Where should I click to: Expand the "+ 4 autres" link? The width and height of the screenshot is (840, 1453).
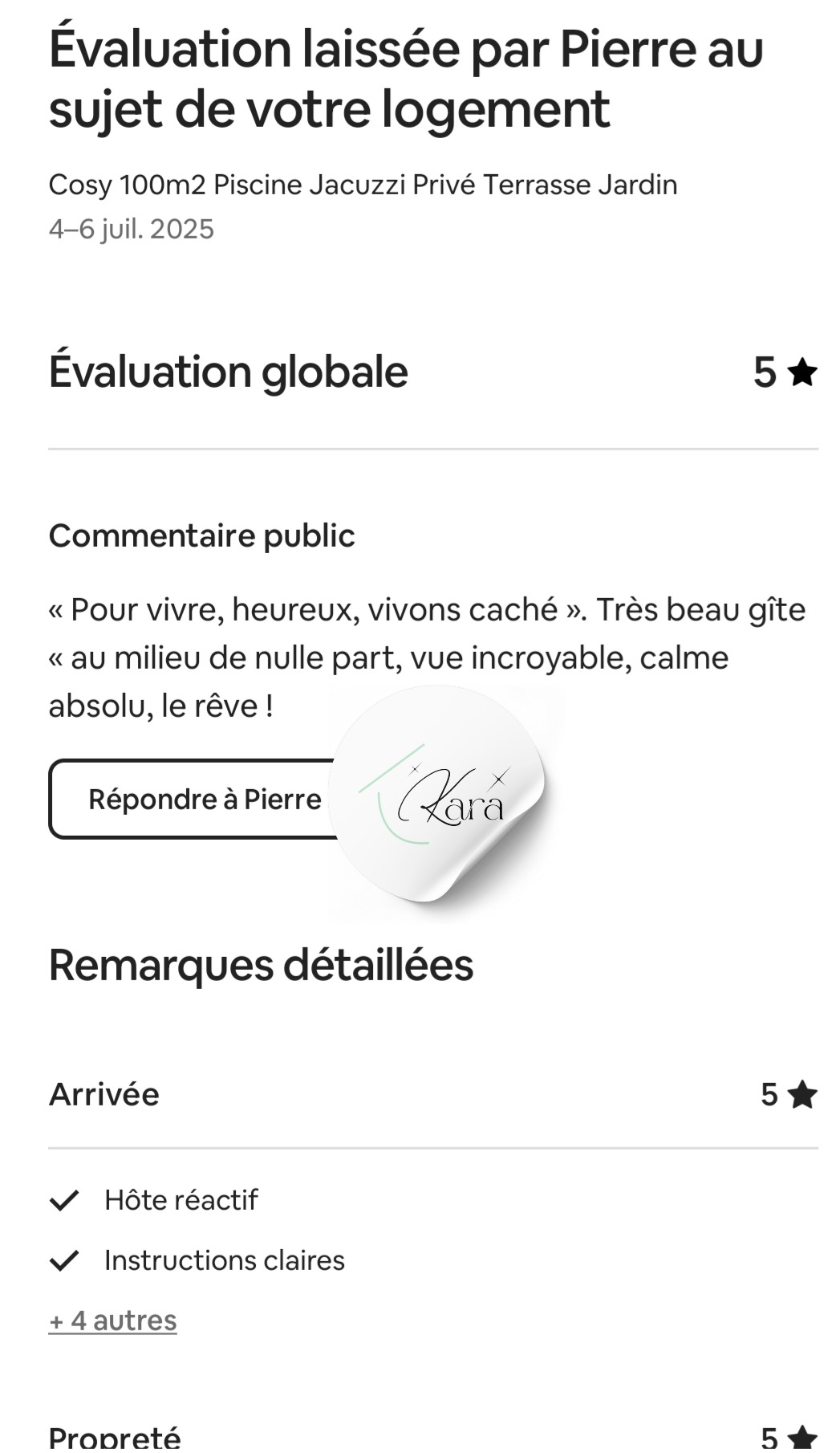click(113, 1321)
